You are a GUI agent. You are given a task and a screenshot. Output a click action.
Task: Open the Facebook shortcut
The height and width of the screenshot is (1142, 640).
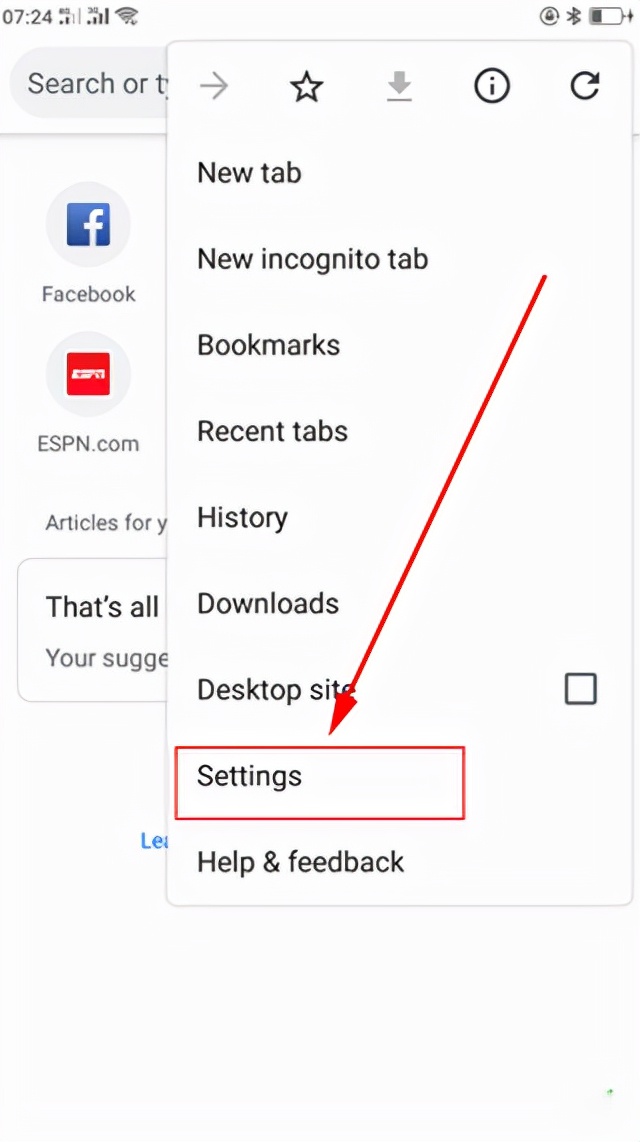tap(88, 226)
